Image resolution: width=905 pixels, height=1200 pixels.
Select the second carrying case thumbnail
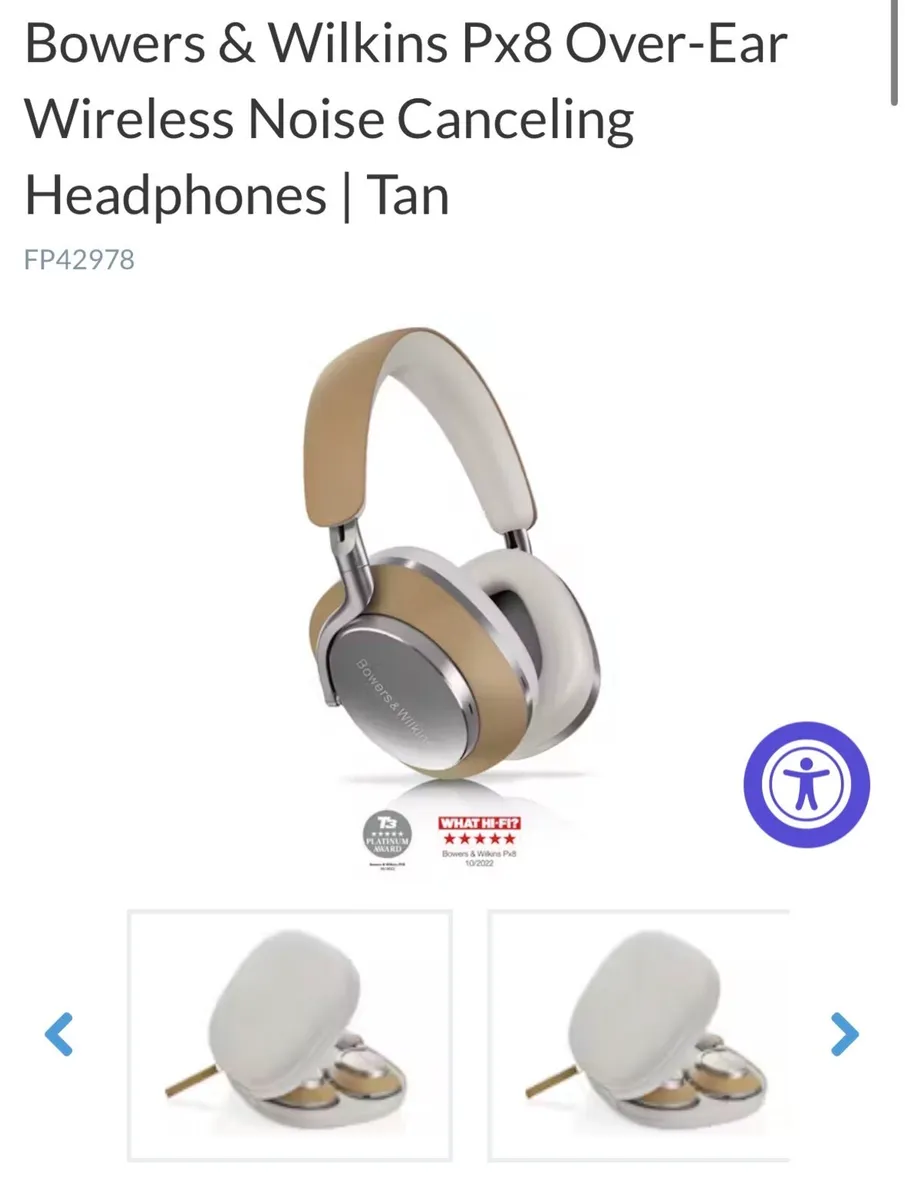click(640, 1035)
